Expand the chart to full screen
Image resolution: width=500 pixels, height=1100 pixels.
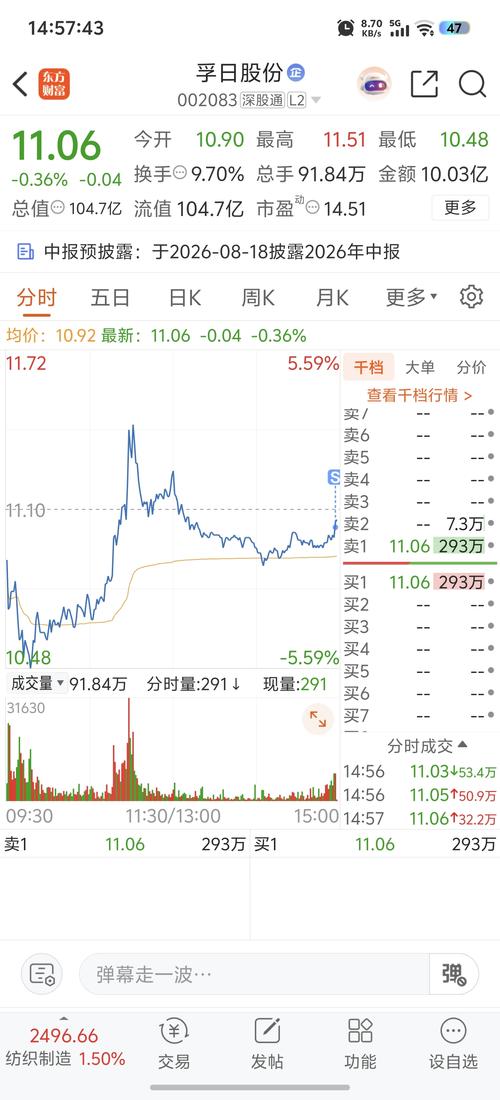pyautogui.click(x=318, y=719)
